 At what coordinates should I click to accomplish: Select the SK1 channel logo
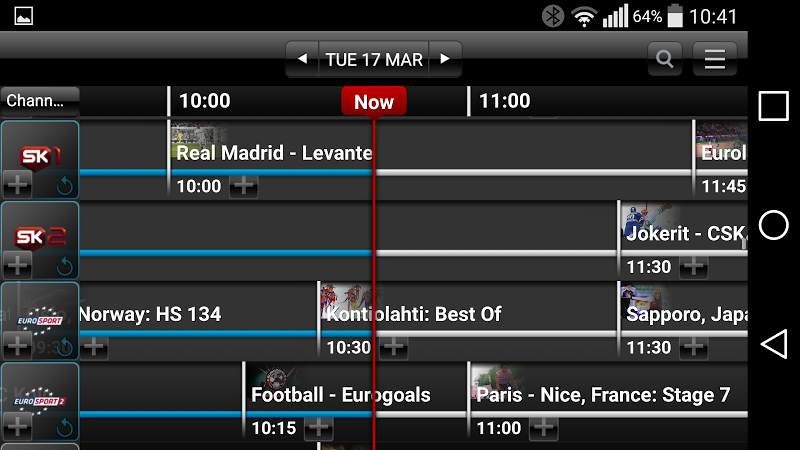40,155
